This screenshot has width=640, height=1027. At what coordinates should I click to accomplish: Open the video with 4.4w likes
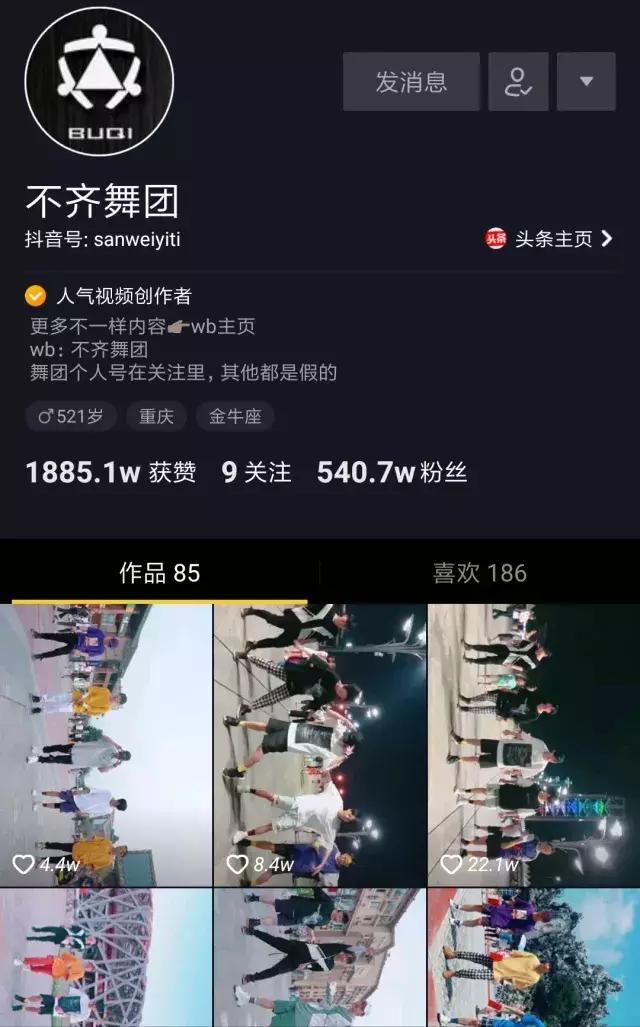[106, 745]
